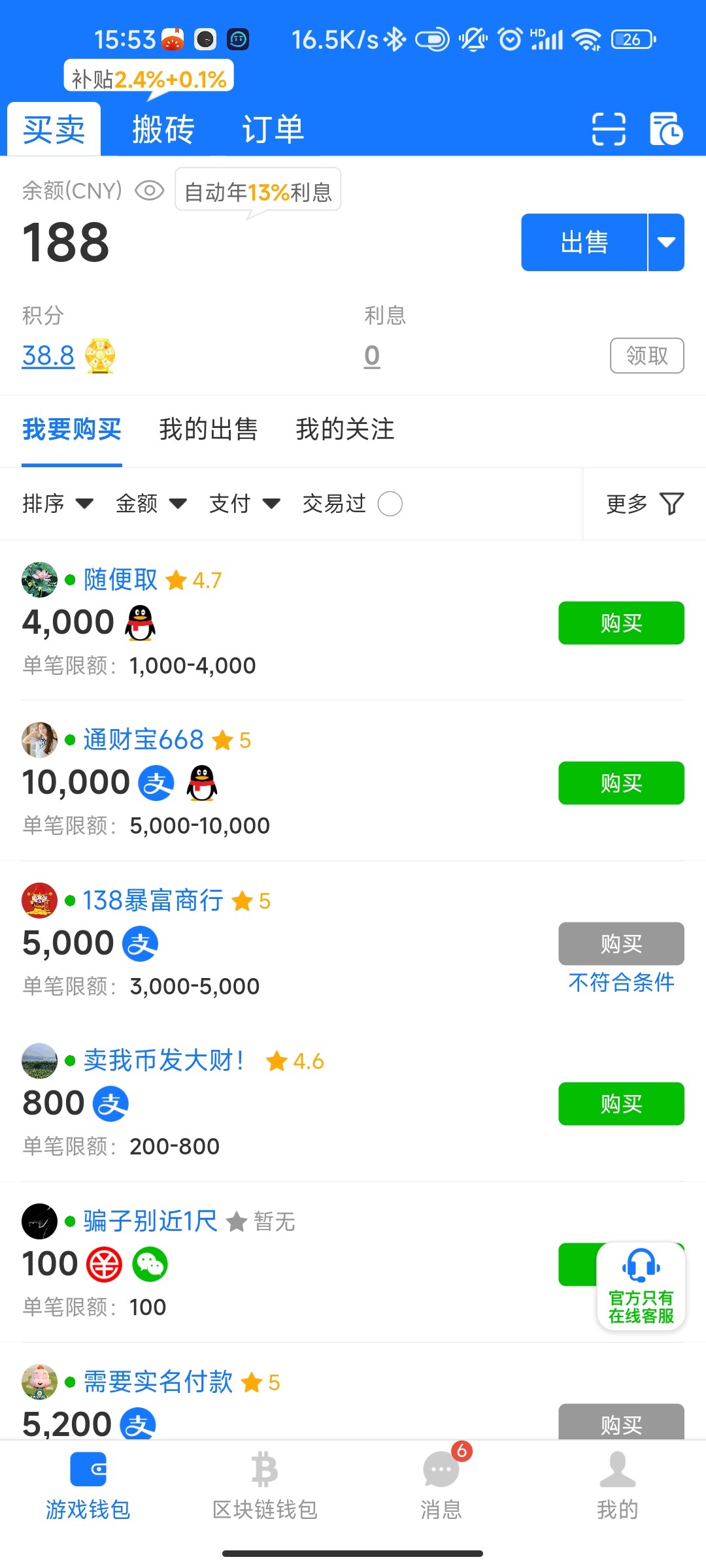Open the scan icon in top bar
The height and width of the screenshot is (1568, 706).
tap(609, 129)
